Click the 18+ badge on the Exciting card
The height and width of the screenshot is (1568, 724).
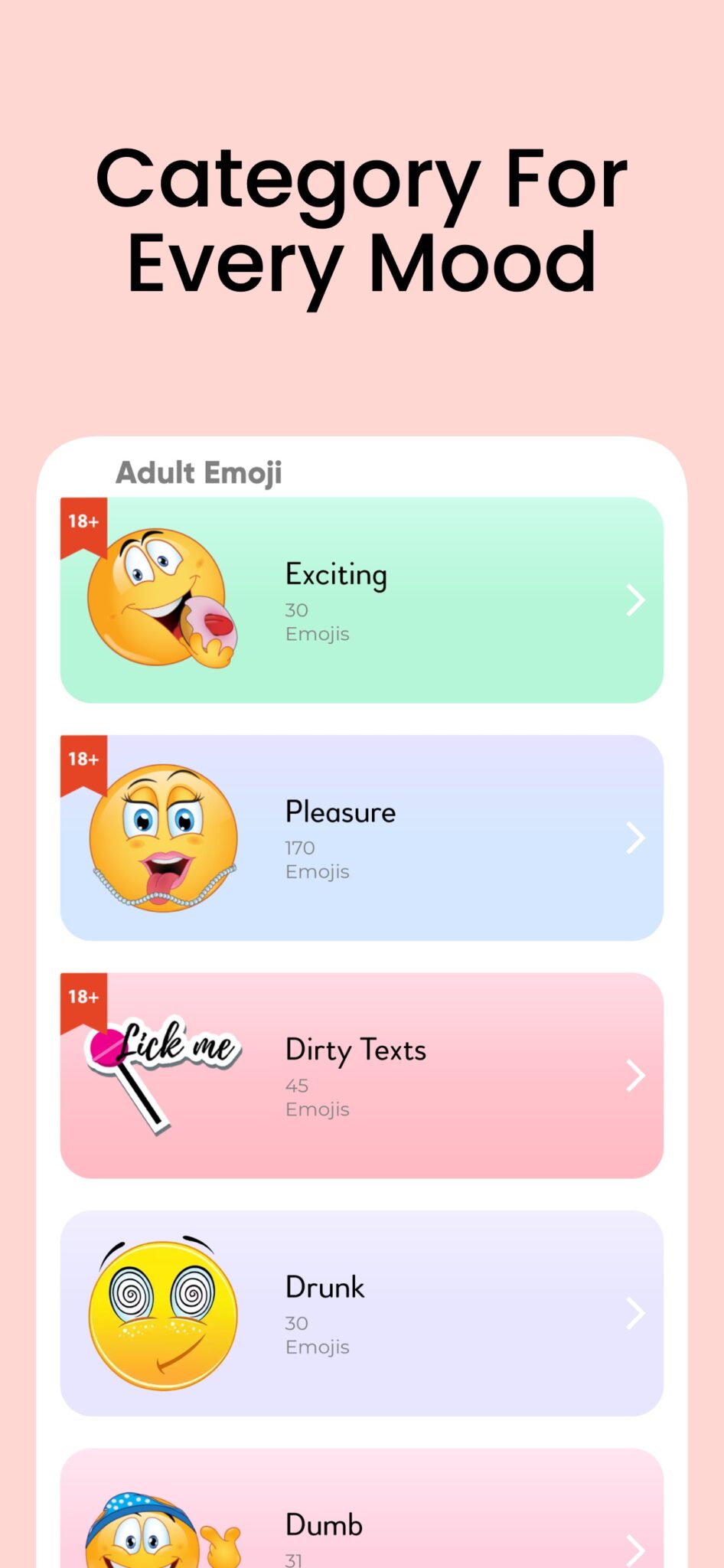pos(83,521)
